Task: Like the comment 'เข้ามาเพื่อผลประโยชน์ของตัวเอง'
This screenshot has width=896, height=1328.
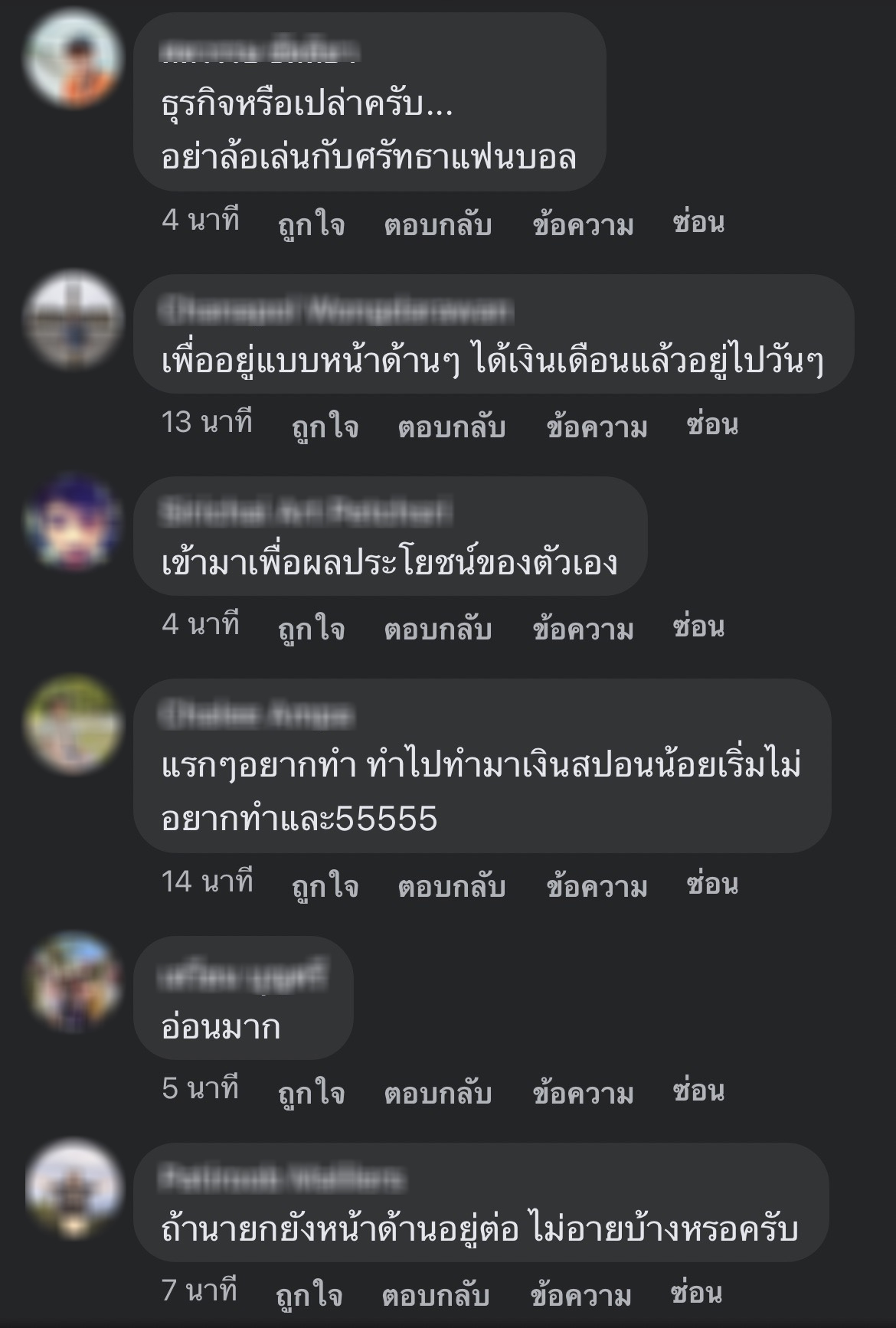Action: [311, 630]
